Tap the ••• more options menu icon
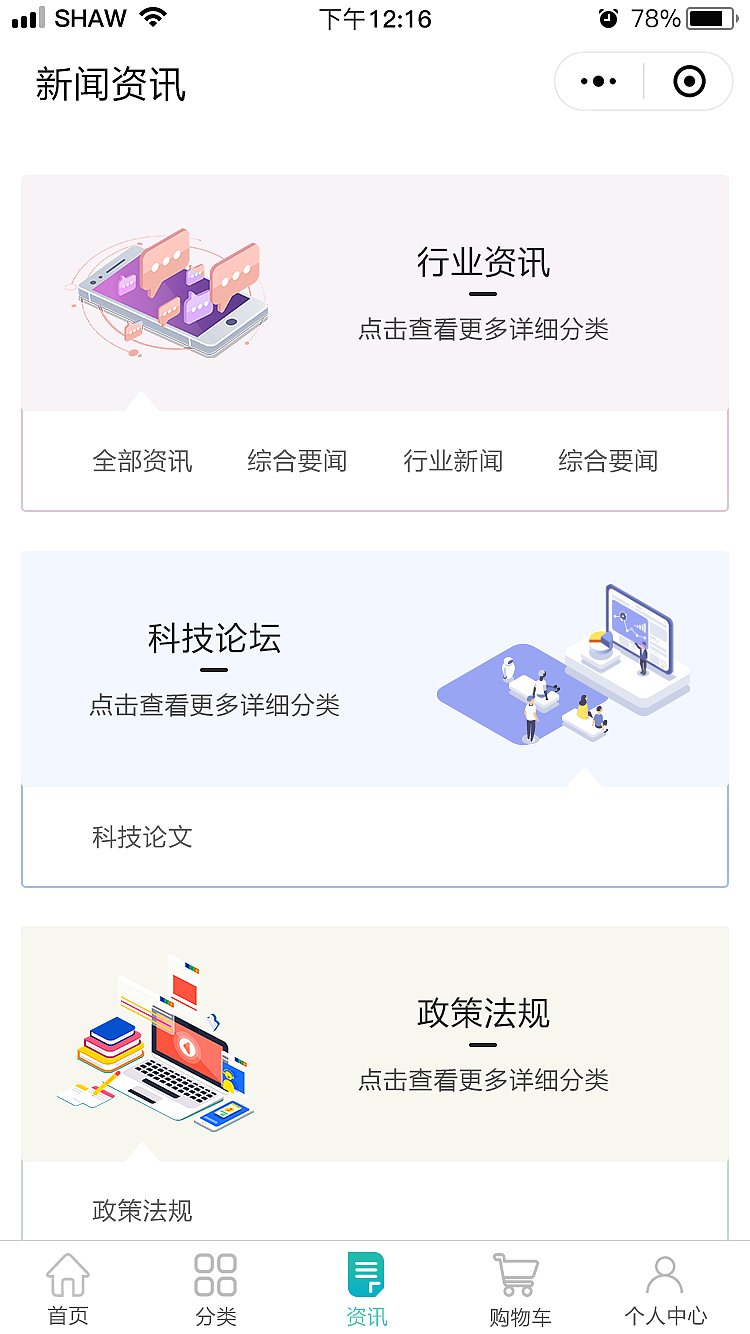The image size is (750, 1334). pos(597,81)
